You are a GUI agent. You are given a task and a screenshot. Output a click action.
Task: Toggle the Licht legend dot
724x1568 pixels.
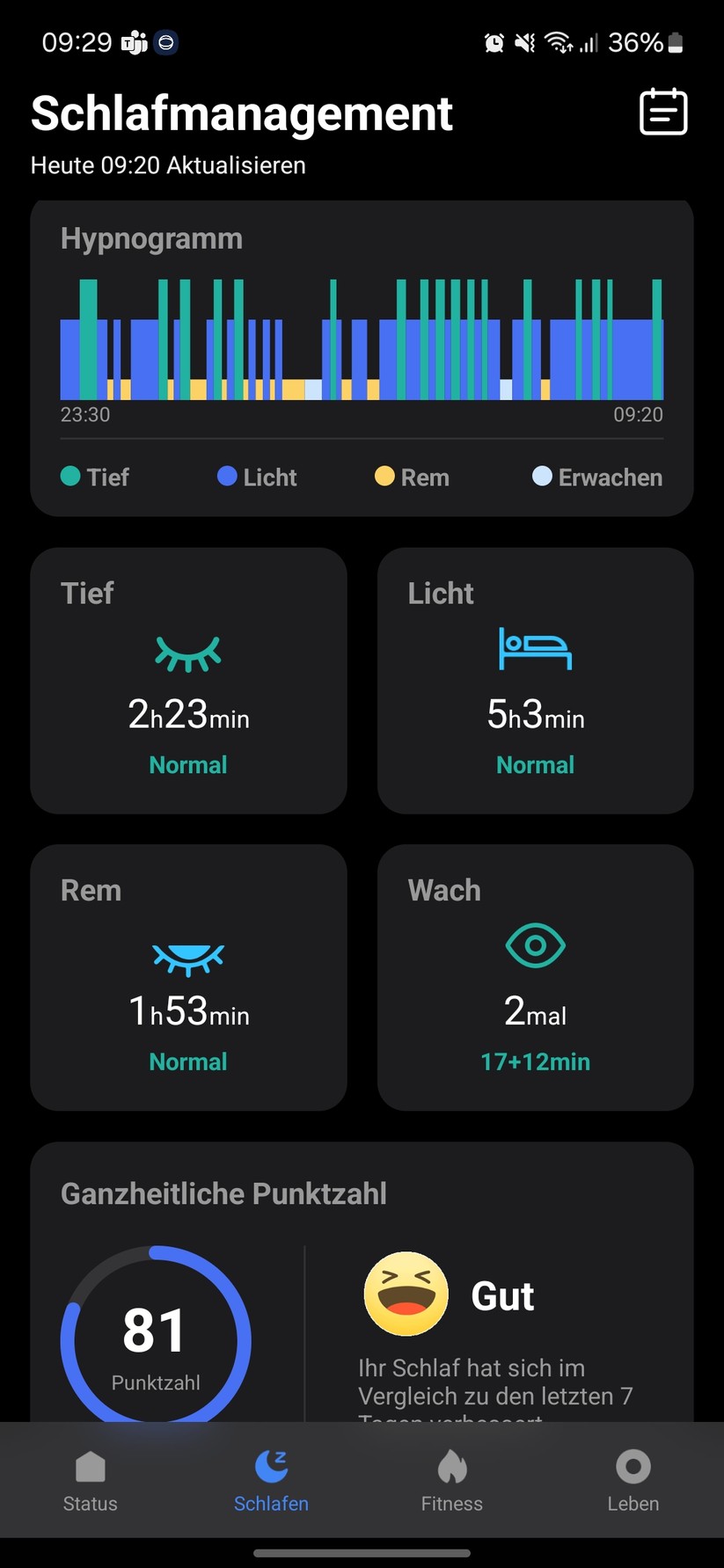(230, 478)
